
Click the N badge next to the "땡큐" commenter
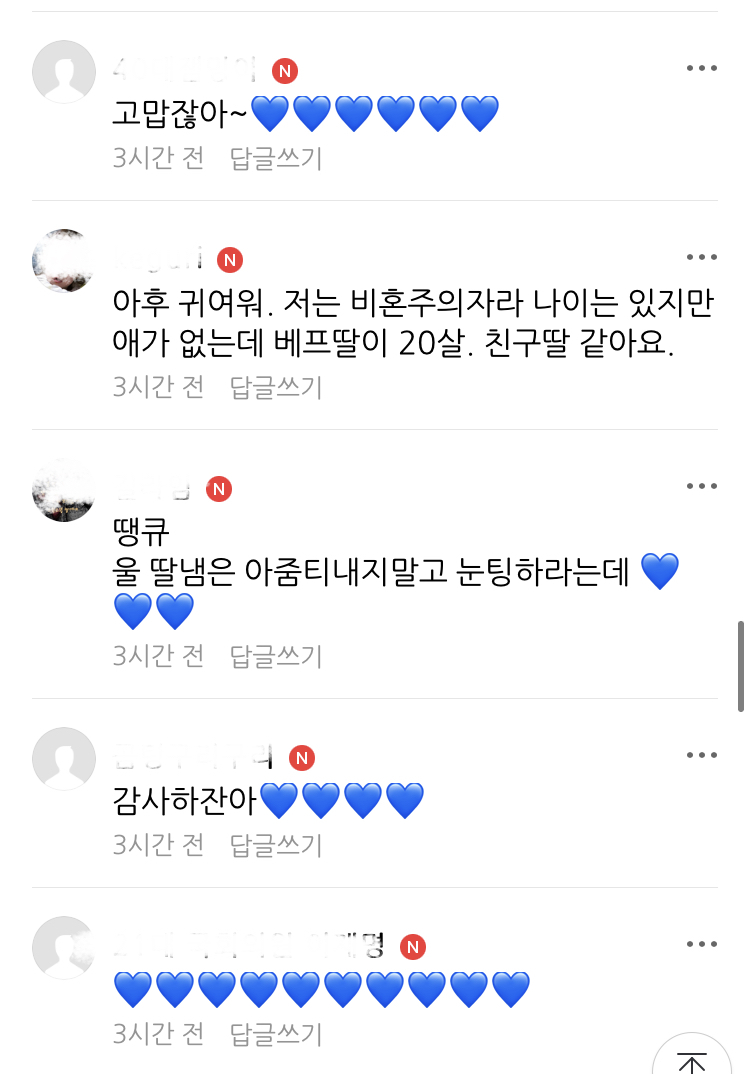(x=220, y=489)
